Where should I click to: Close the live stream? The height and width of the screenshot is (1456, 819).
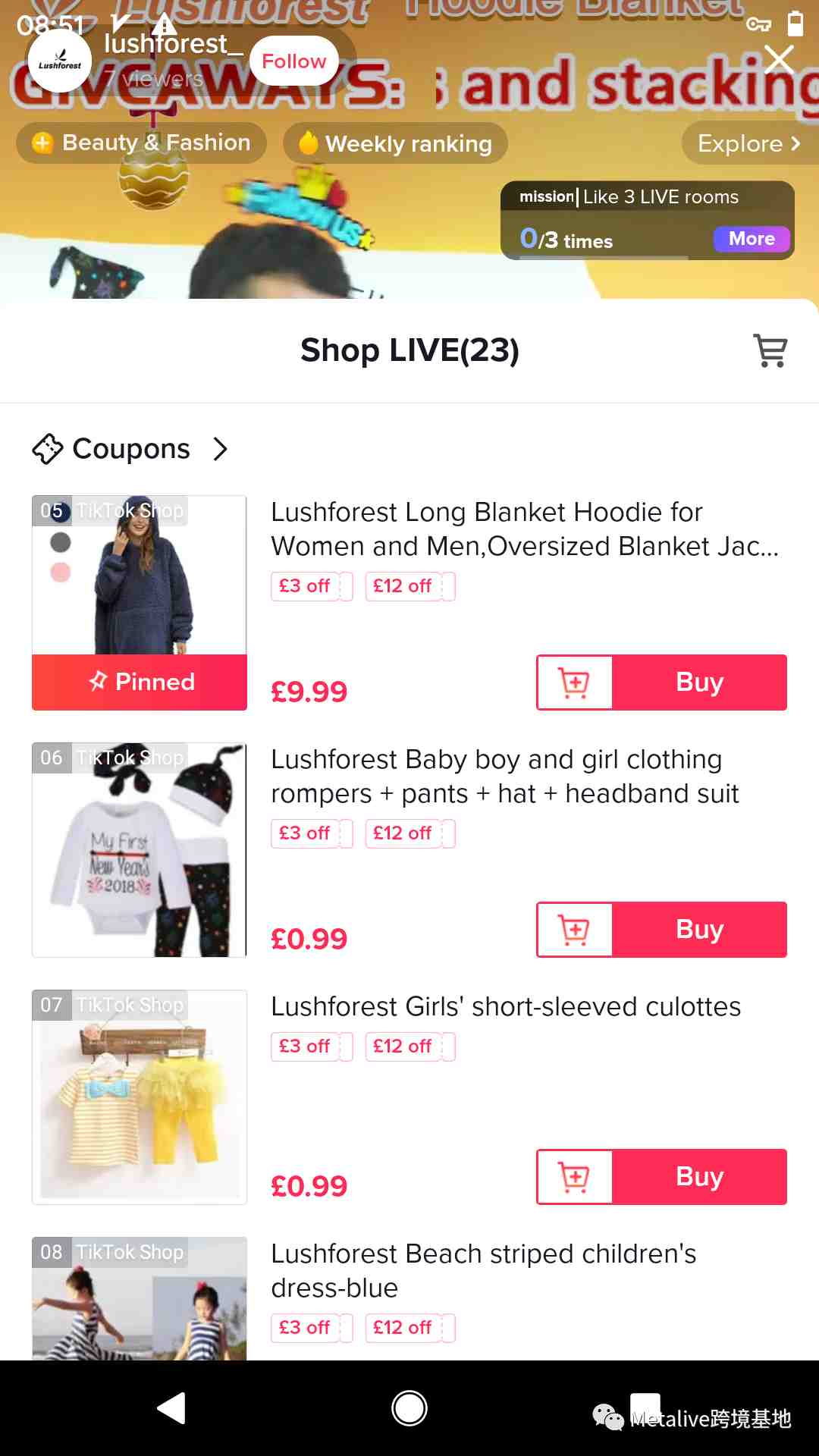pos(779,59)
